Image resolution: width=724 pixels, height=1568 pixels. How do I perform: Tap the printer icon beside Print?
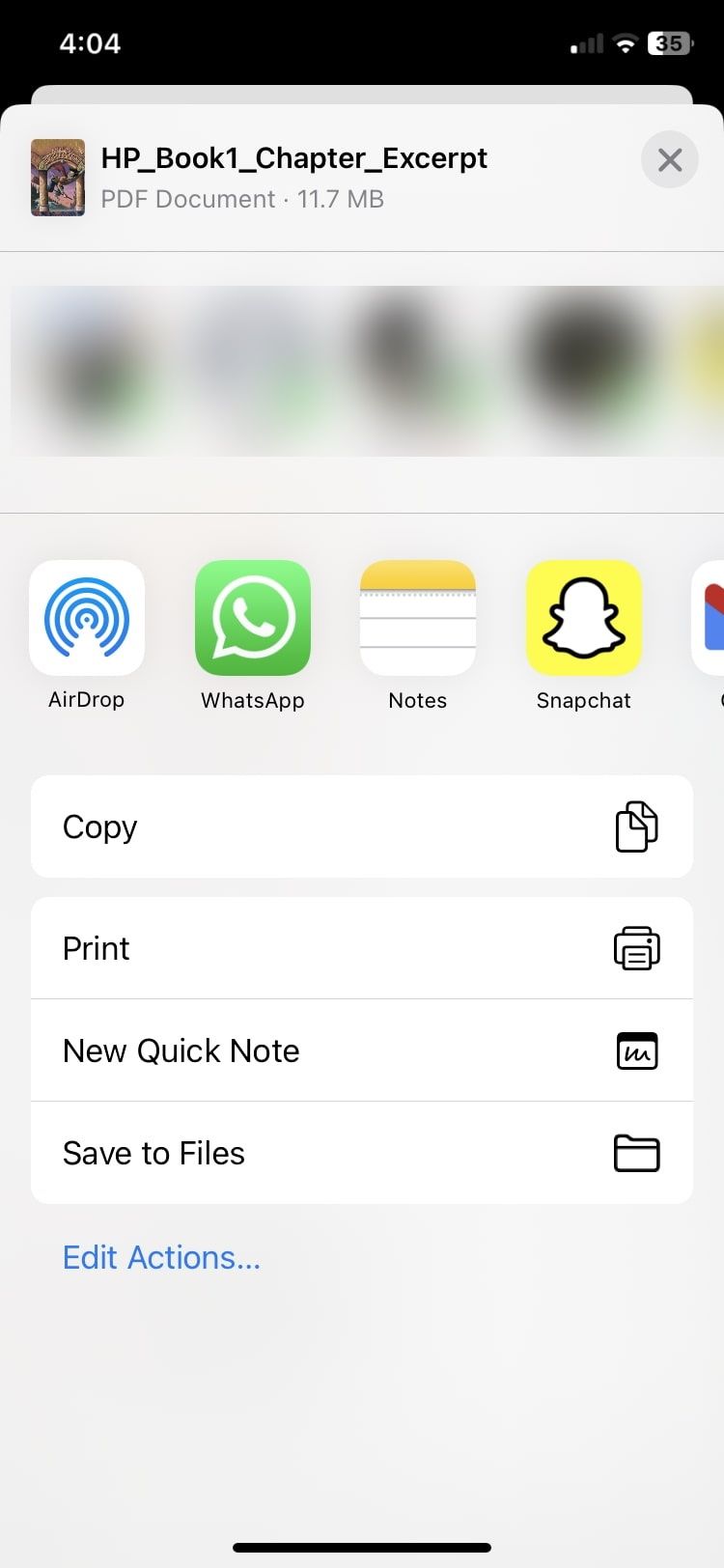point(638,947)
